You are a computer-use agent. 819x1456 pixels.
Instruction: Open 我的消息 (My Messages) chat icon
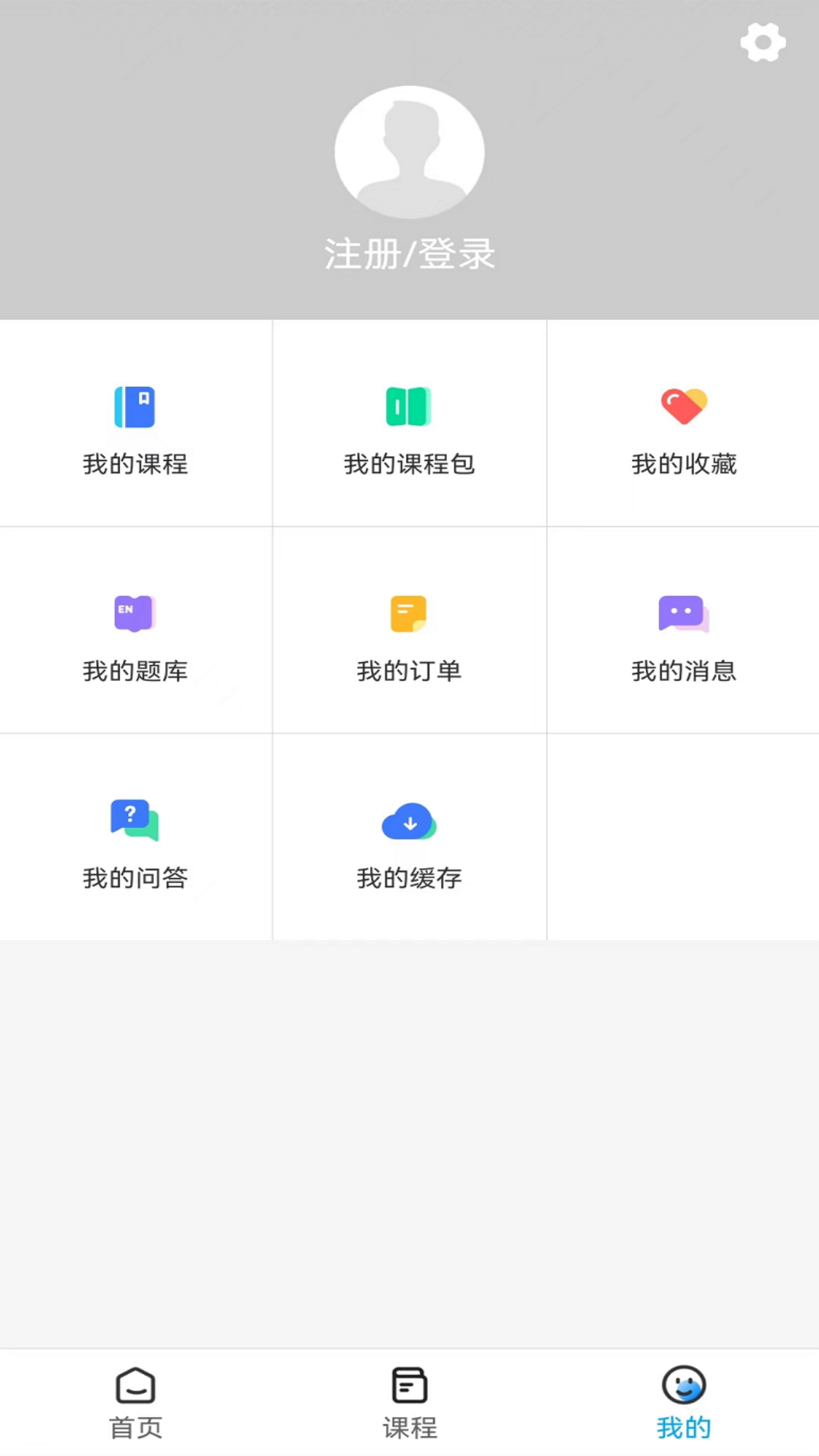tap(683, 614)
